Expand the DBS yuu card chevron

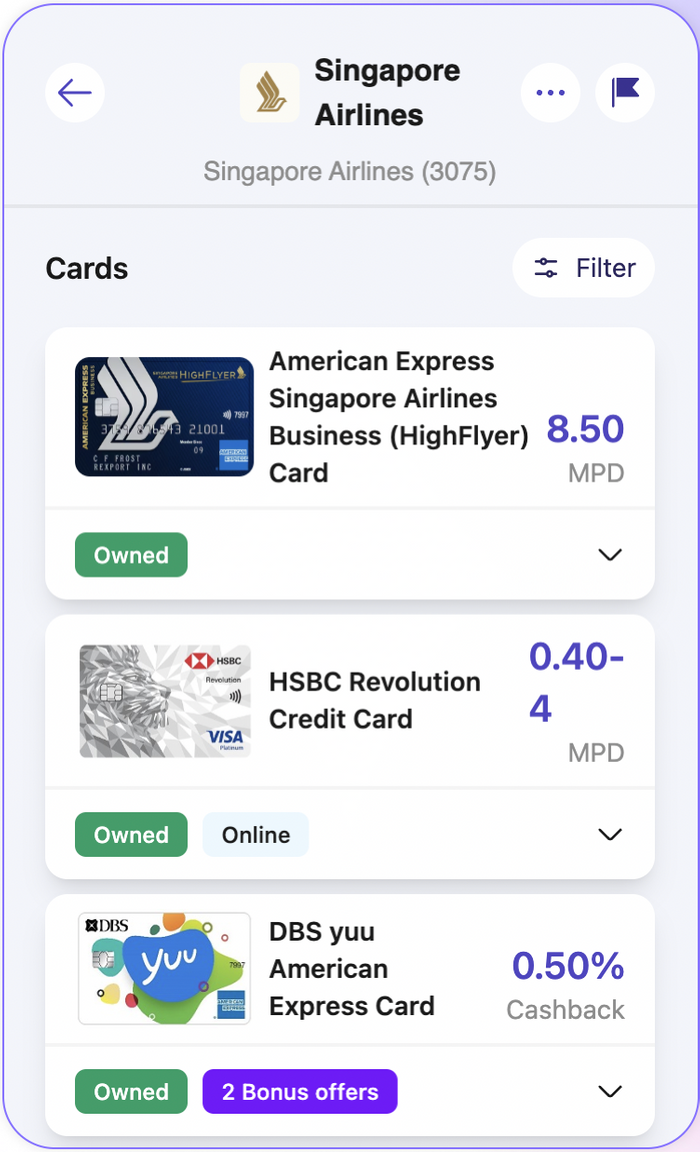pyautogui.click(x=609, y=1092)
